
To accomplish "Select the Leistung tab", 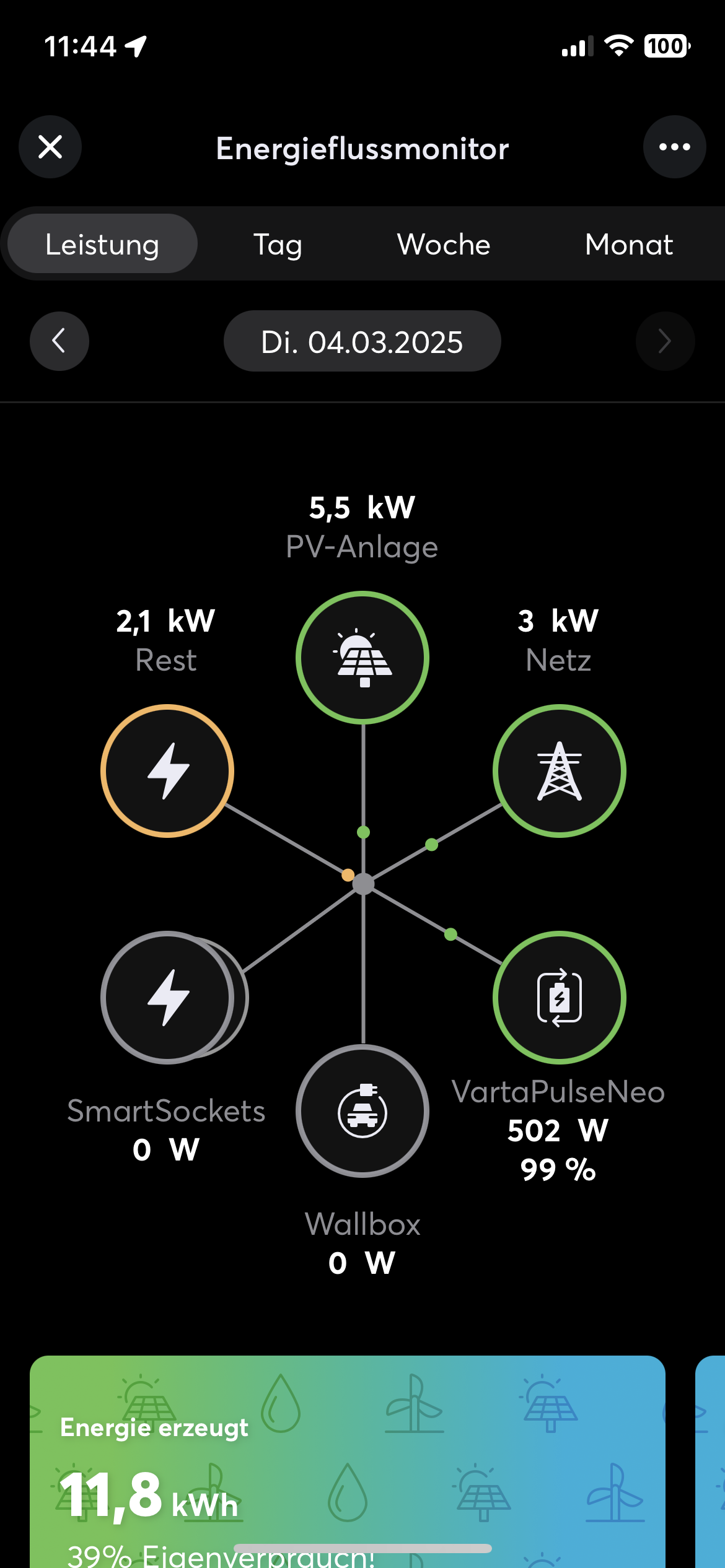I will click(102, 244).
